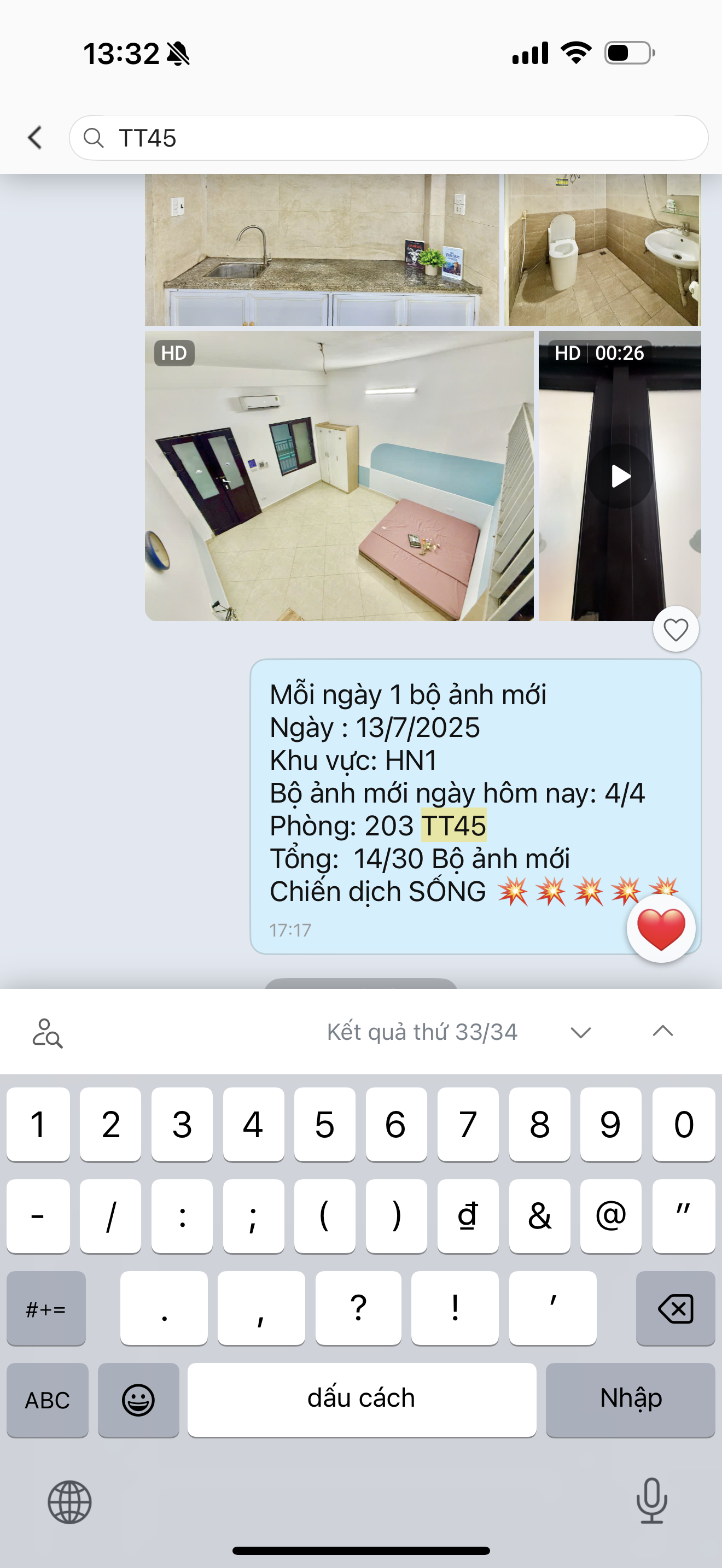
Task: Open the emoji keyboard
Action: pos(138,1400)
